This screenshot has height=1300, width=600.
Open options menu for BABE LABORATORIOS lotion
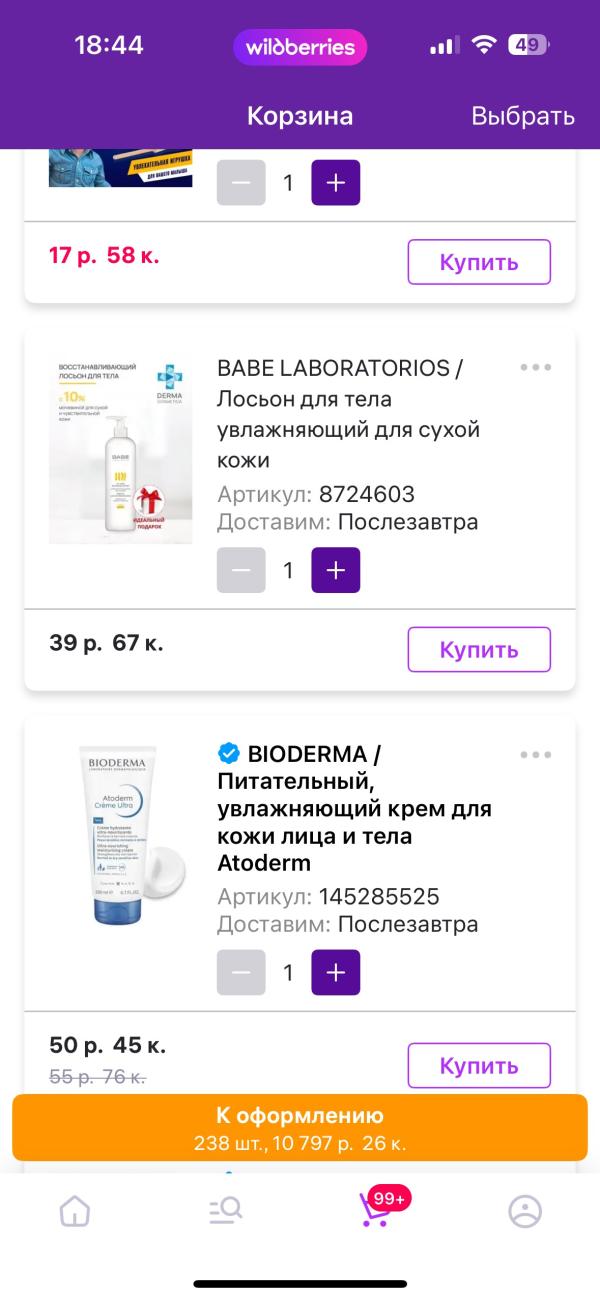[535, 367]
